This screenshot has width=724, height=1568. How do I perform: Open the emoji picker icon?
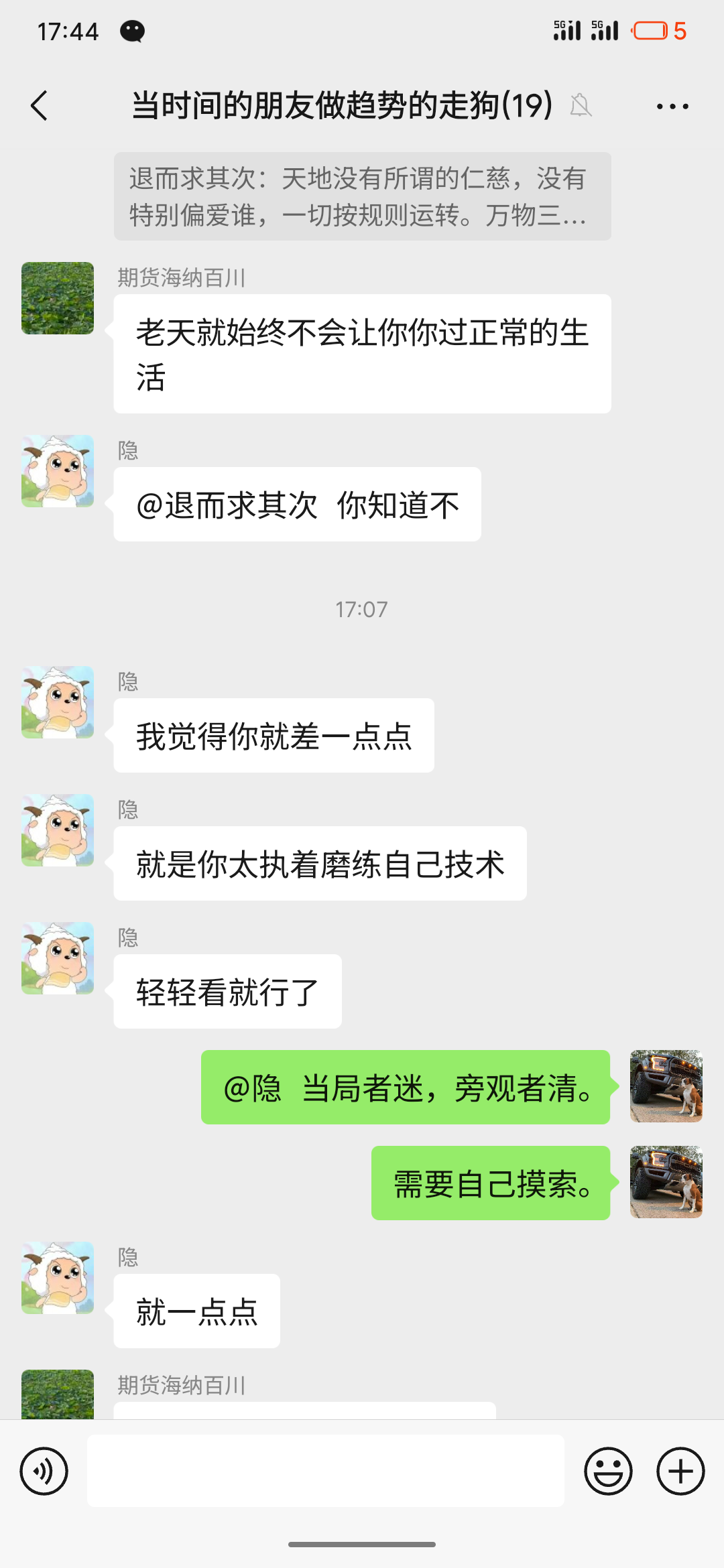(x=607, y=1469)
